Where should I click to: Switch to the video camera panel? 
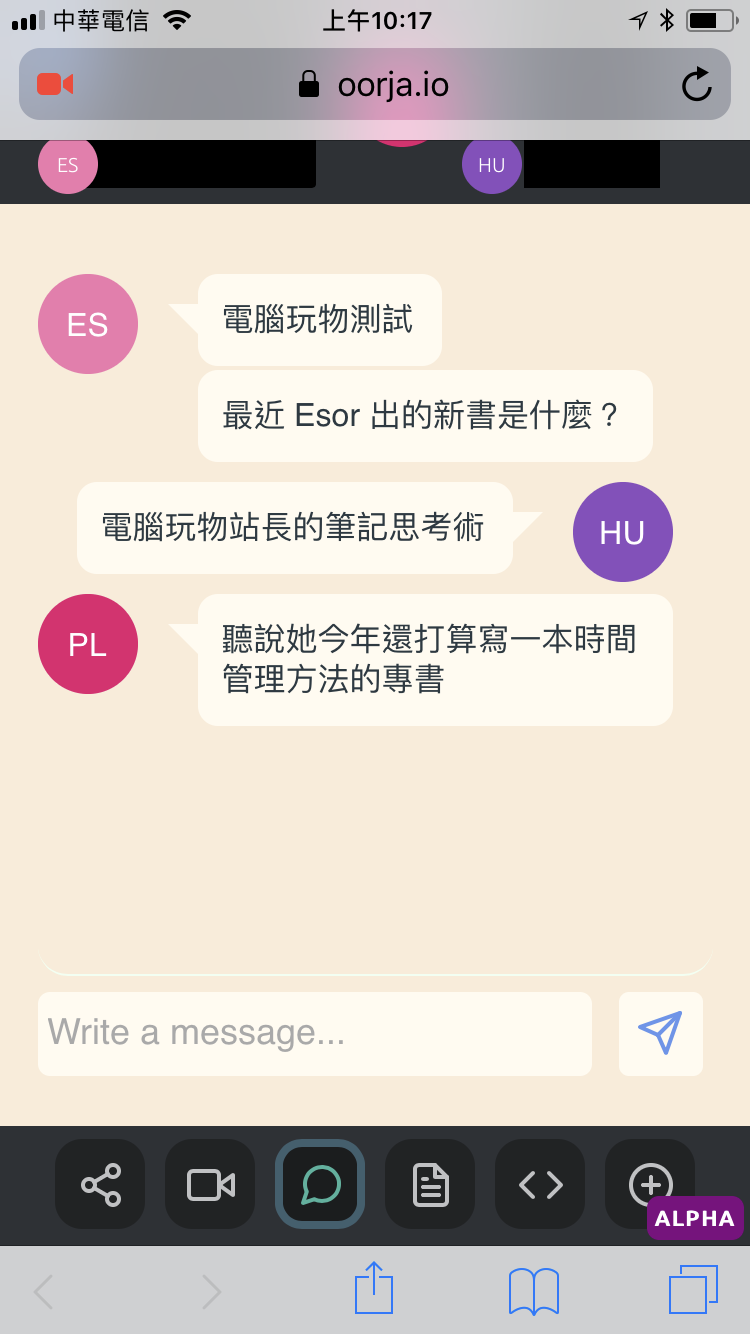[x=210, y=1184]
